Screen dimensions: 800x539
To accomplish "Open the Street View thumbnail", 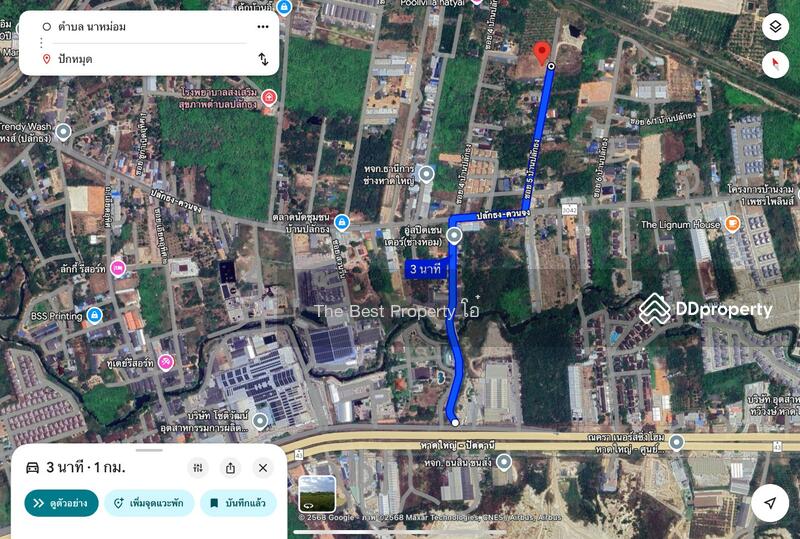I will 317,493.
